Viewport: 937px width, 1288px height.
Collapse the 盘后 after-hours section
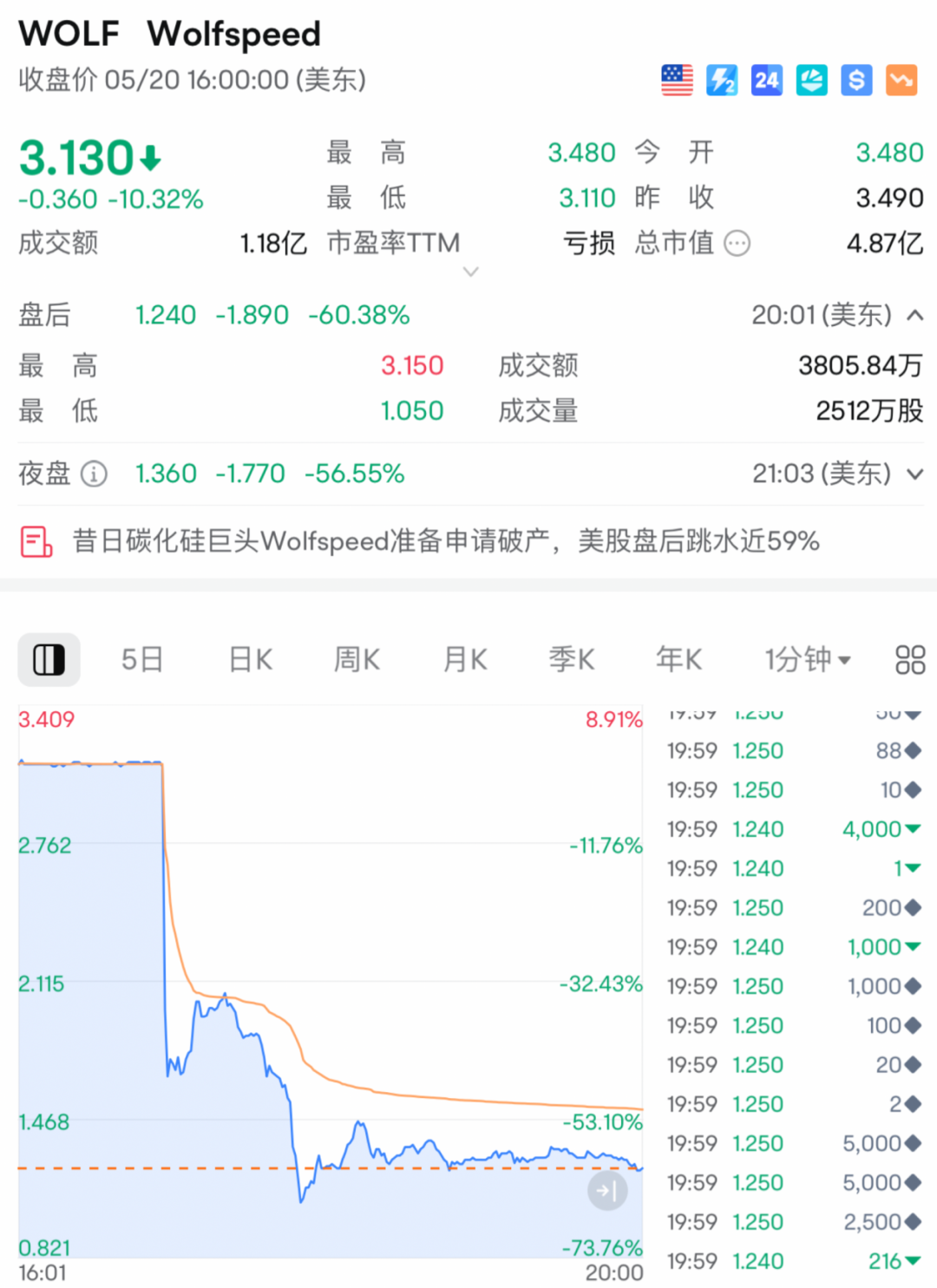(914, 315)
